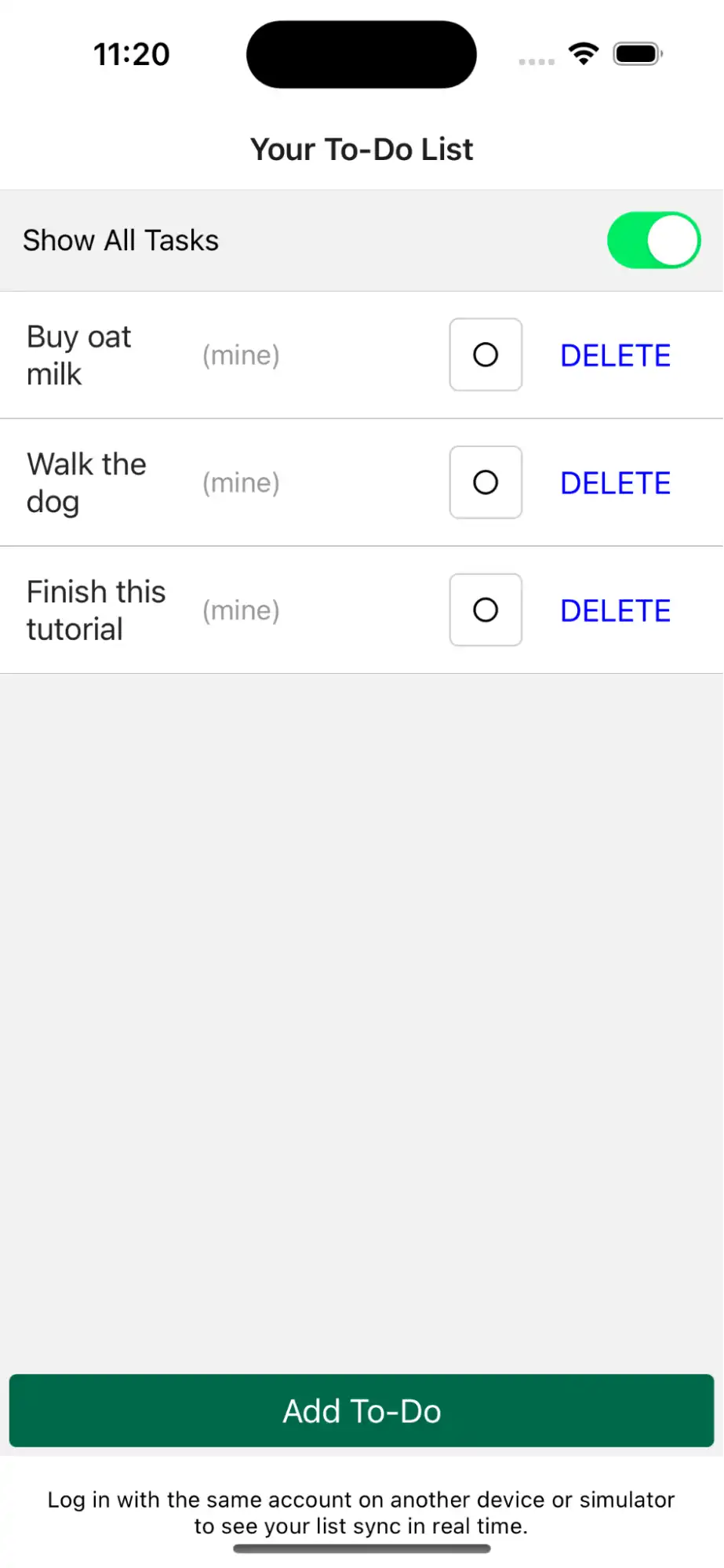Tap the clock showing 11:20
Viewport: 724px width, 1568px height.
(131, 53)
